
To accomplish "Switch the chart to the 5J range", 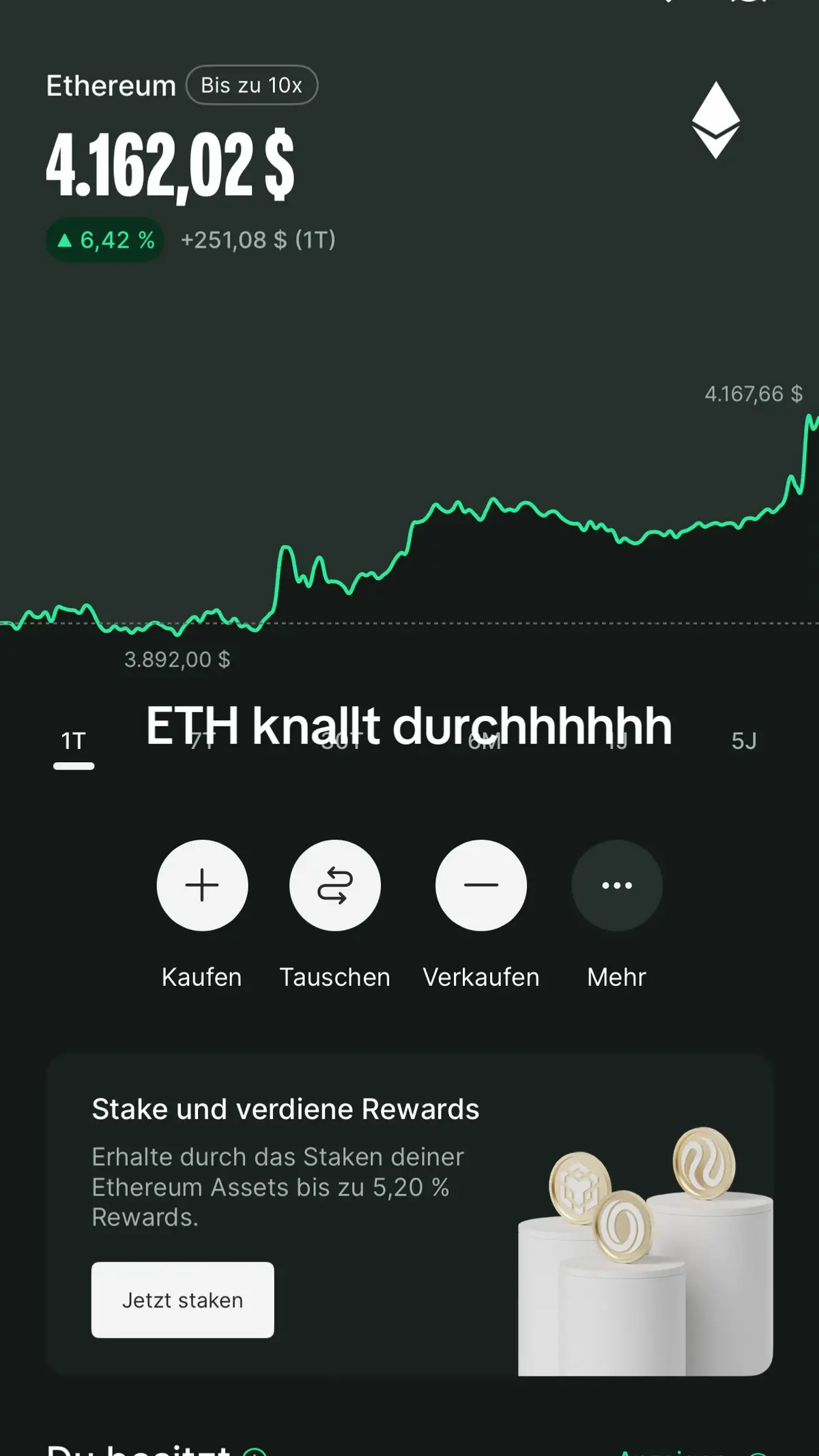I will pos(743,741).
